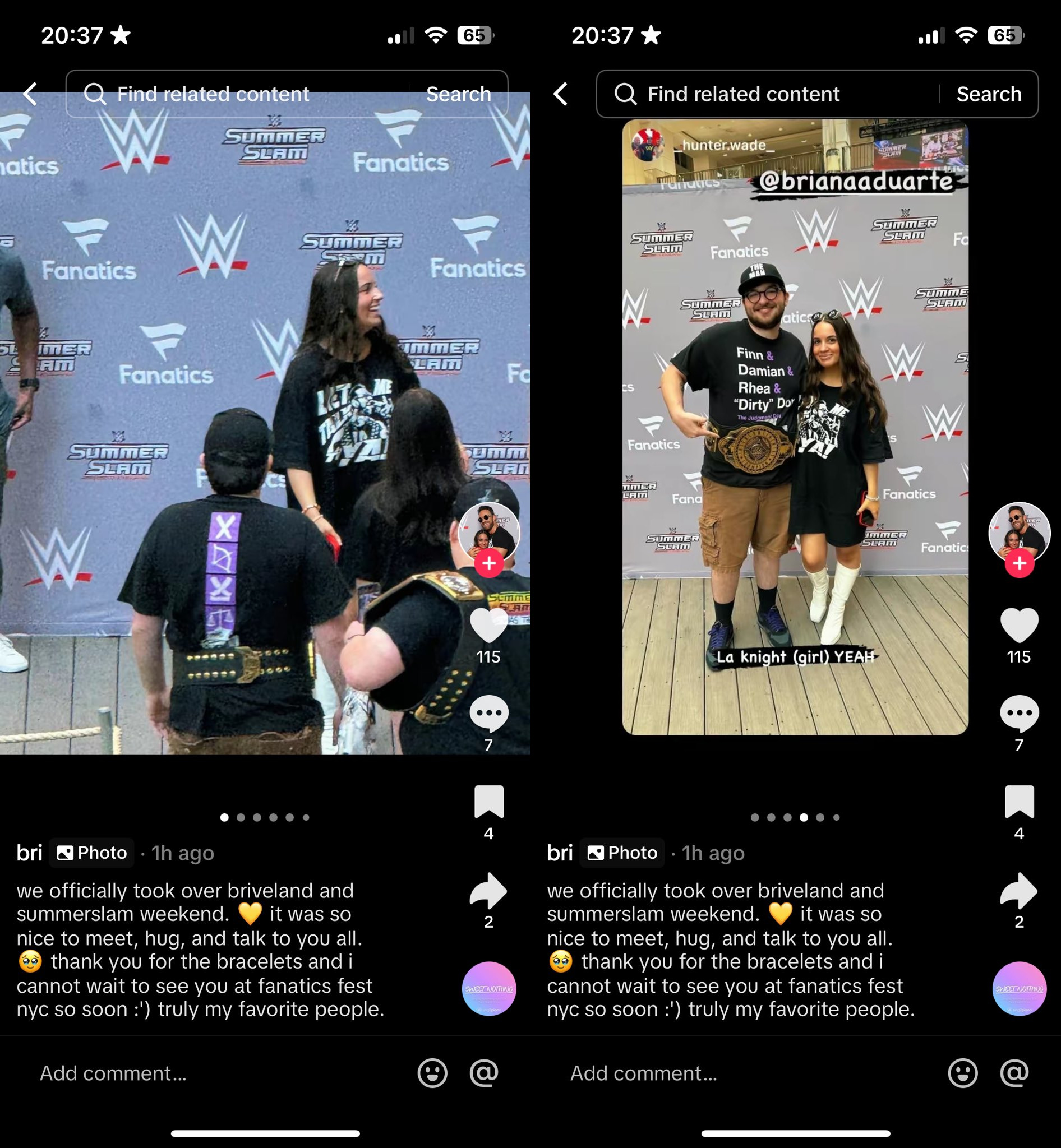Screen dimensions: 1061x1148
Task: Tap Search button above the @brianaaduarte photo
Action: [989, 94]
